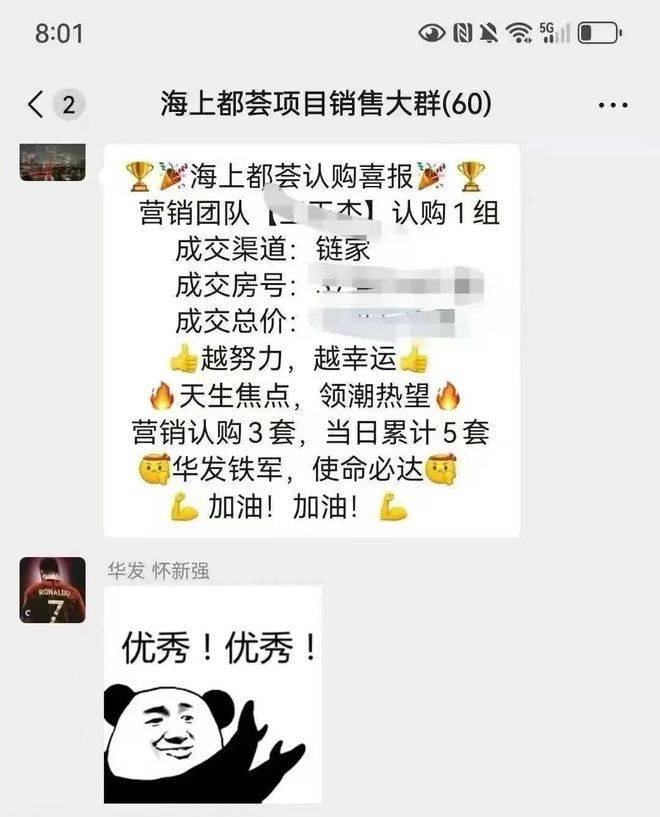Go back to the chat list
The height and width of the screenshot is (817, 660).
(x=37, y=104)
